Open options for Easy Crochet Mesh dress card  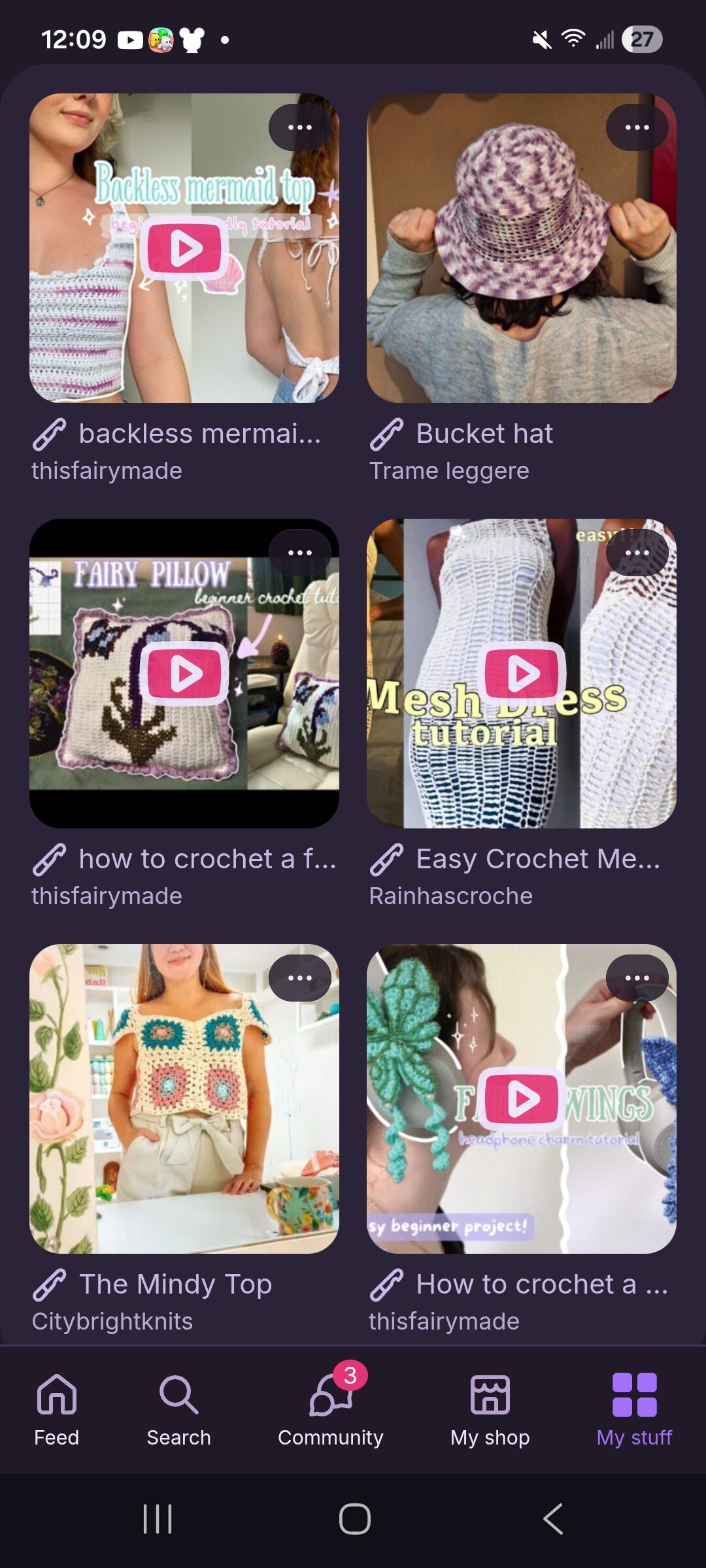(637, 553)
